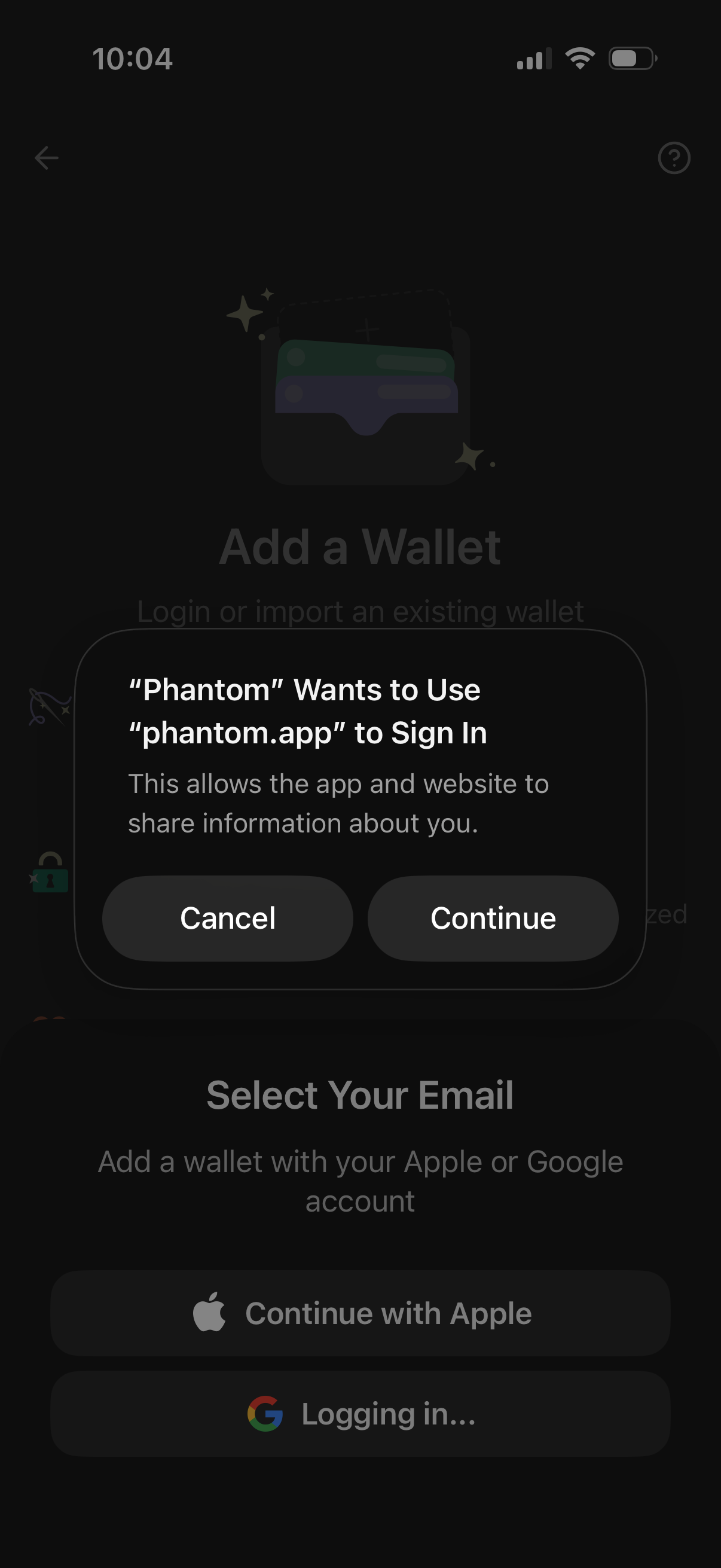721x1568 pixels.
Task: Tap the green lock icon in the wallet list
Action: pyautogui.click(x=50, y=874)
